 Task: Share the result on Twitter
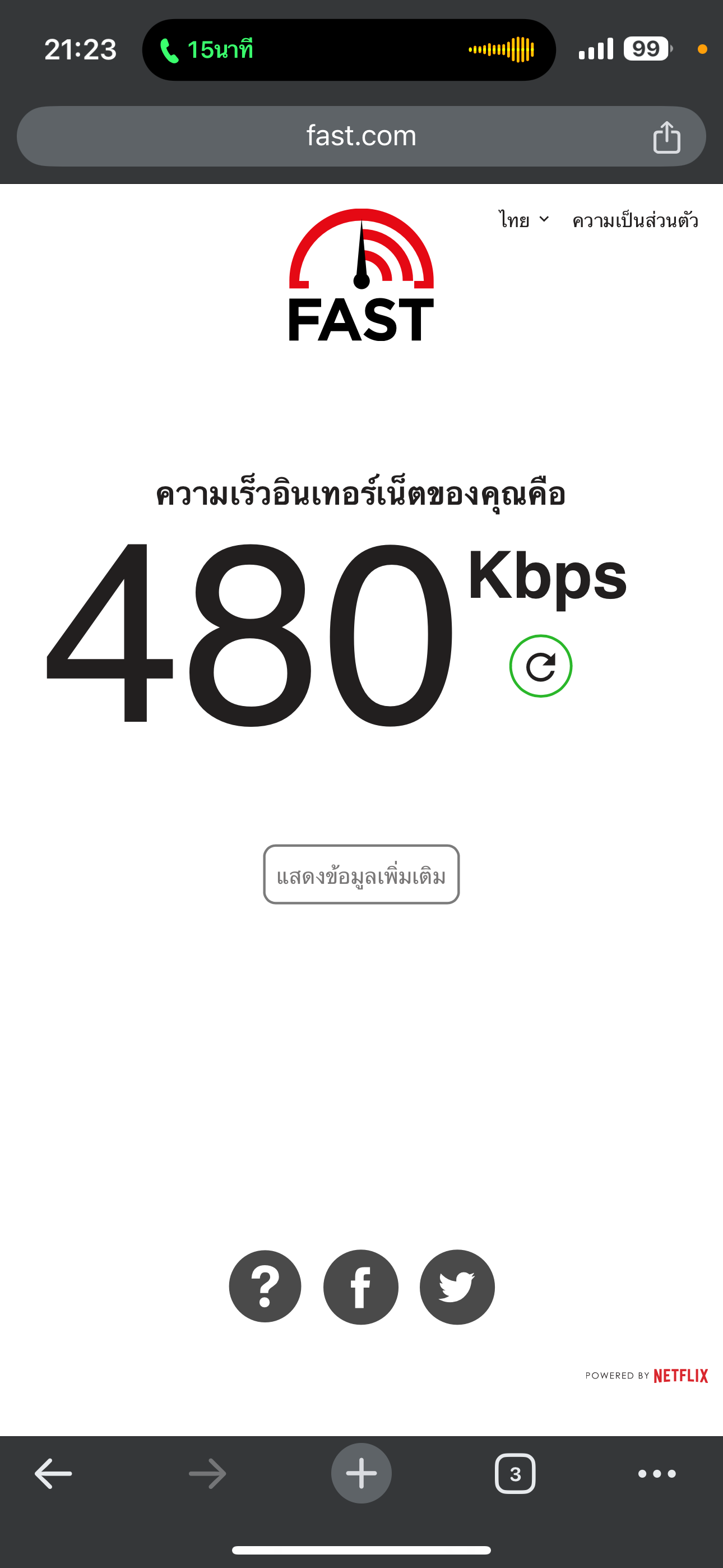pyautogui.click(x=457, y=1287)
